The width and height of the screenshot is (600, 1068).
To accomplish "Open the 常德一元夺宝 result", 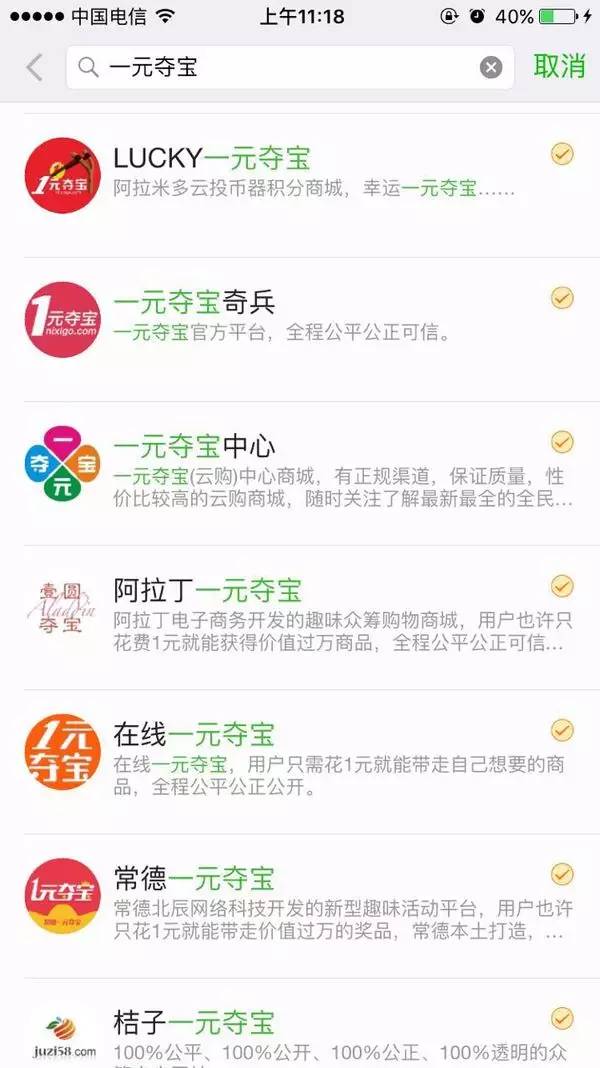I will pyautogui.click(x=300, y=907).
